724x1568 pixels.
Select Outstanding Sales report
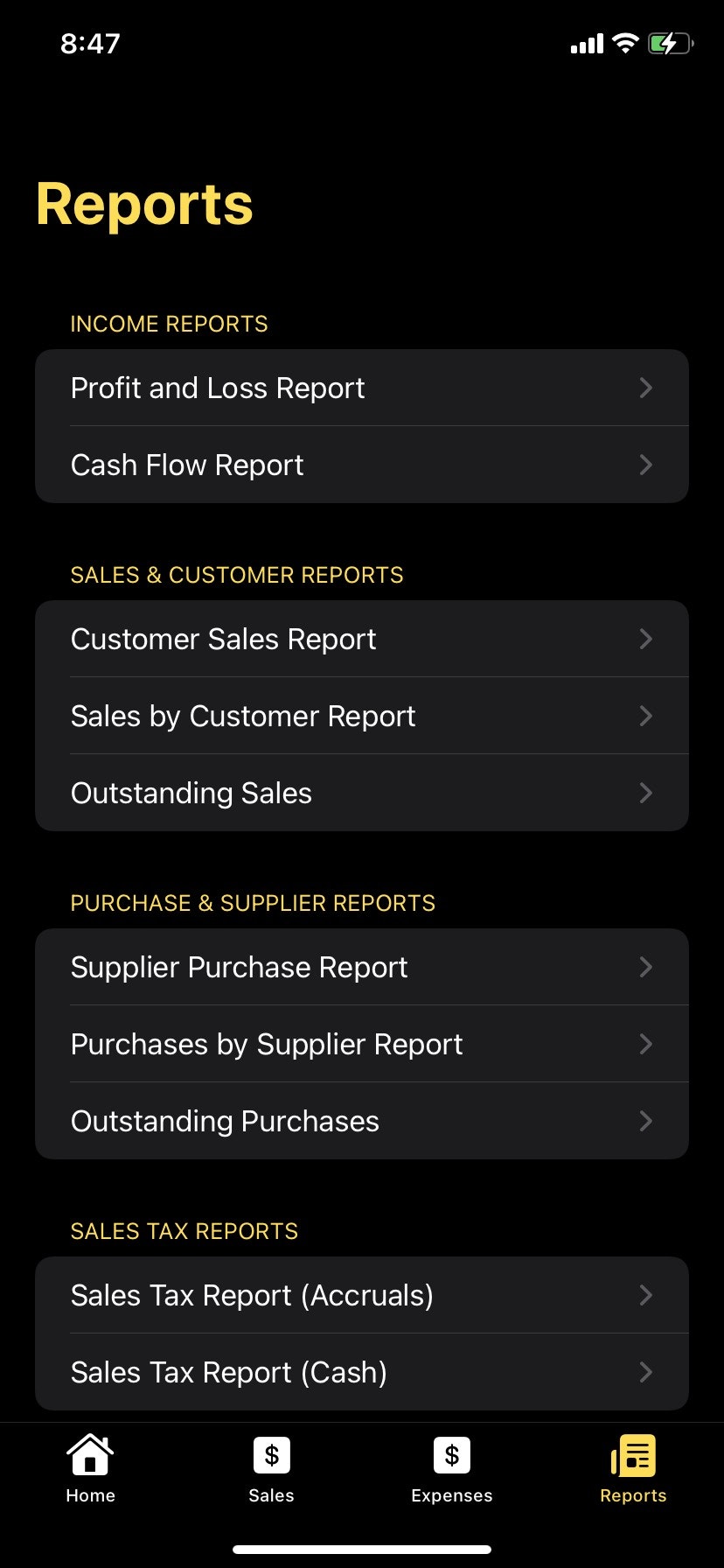tap(362, 793)
